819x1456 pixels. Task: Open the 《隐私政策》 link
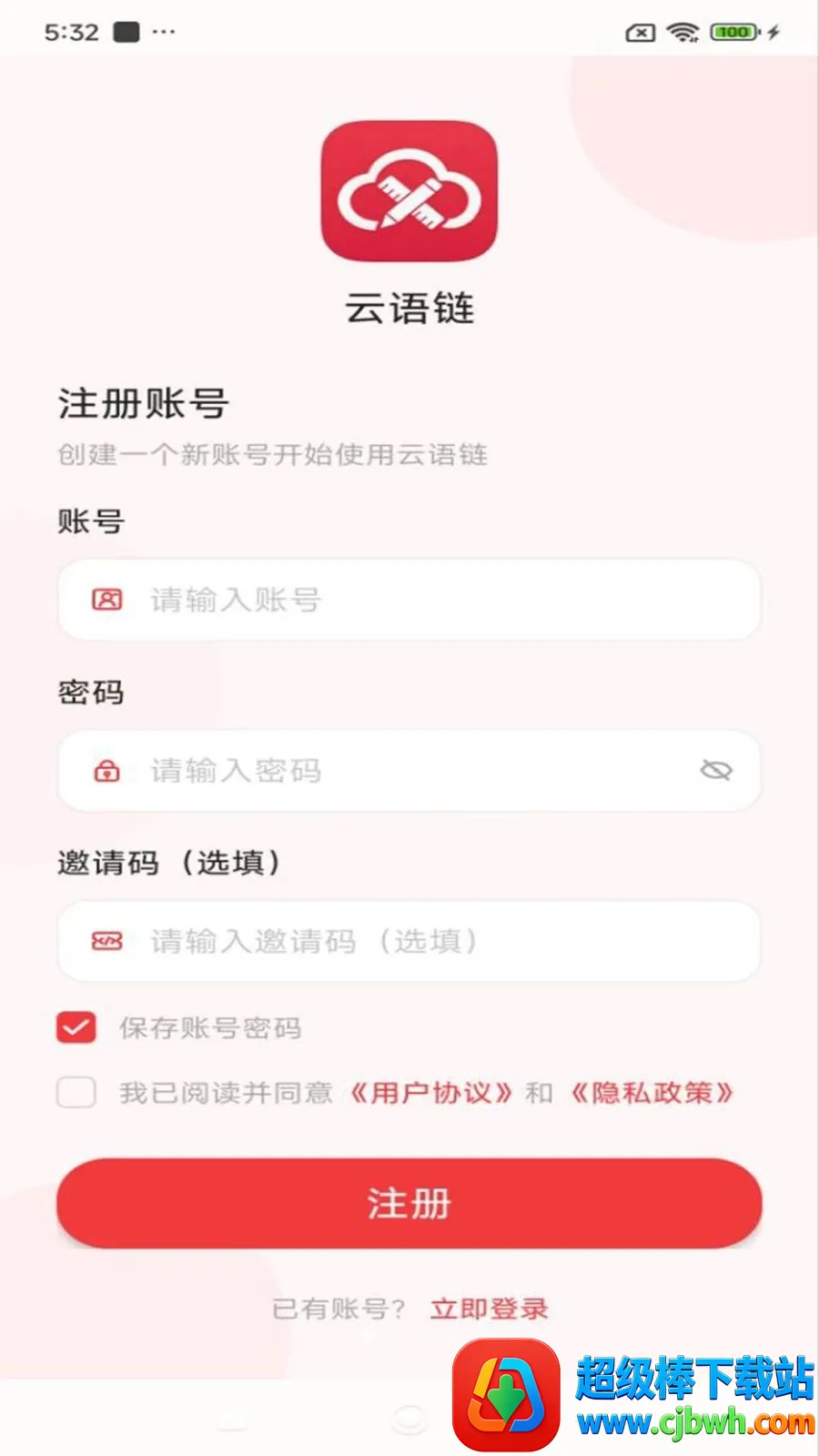pyautogui.click(x=652, y=1092)
